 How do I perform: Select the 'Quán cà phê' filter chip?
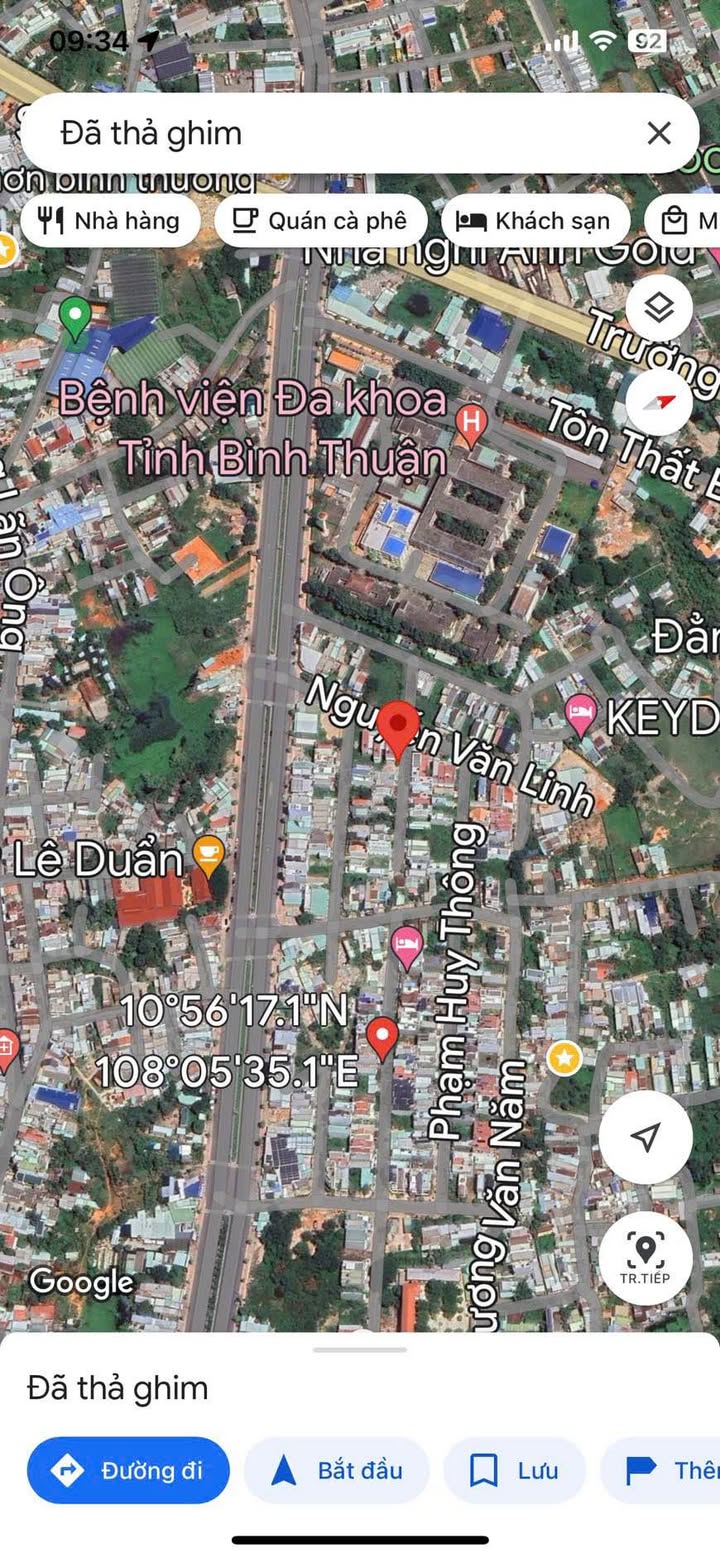(x=321, y=221)
